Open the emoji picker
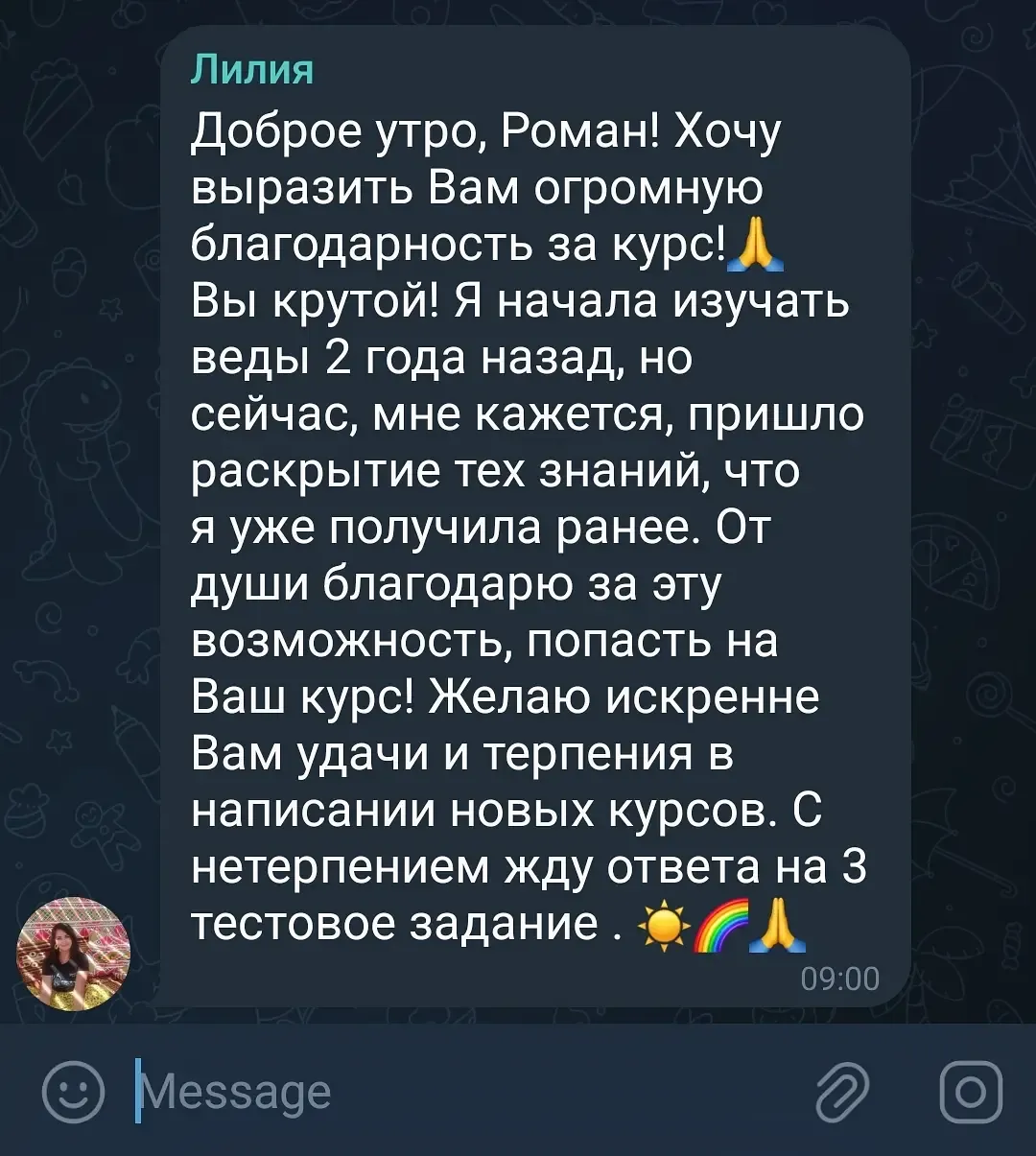Viewport: 1036px width, 1156px height. coord(73,1092)
